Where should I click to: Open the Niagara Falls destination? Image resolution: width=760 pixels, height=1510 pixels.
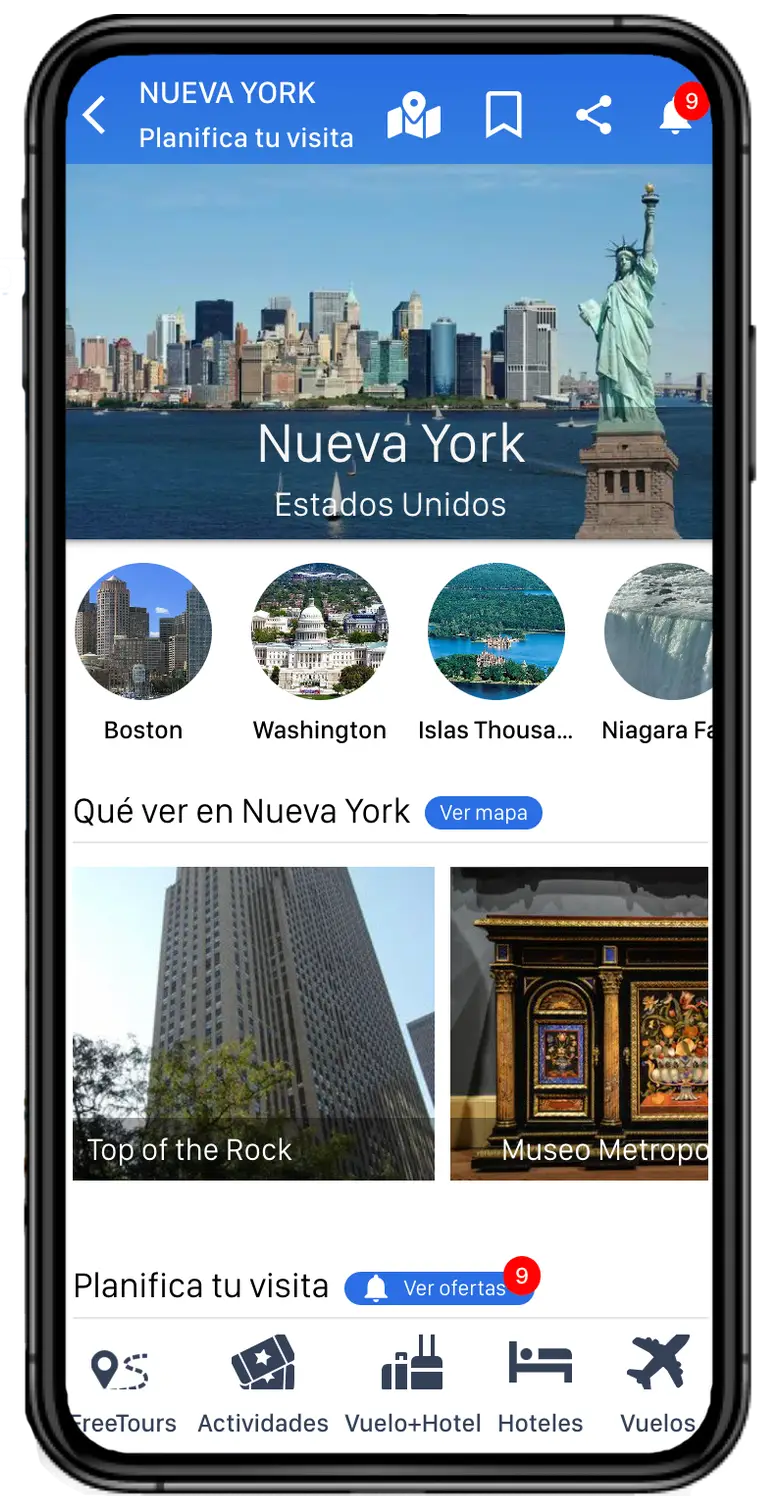(657, 632)
